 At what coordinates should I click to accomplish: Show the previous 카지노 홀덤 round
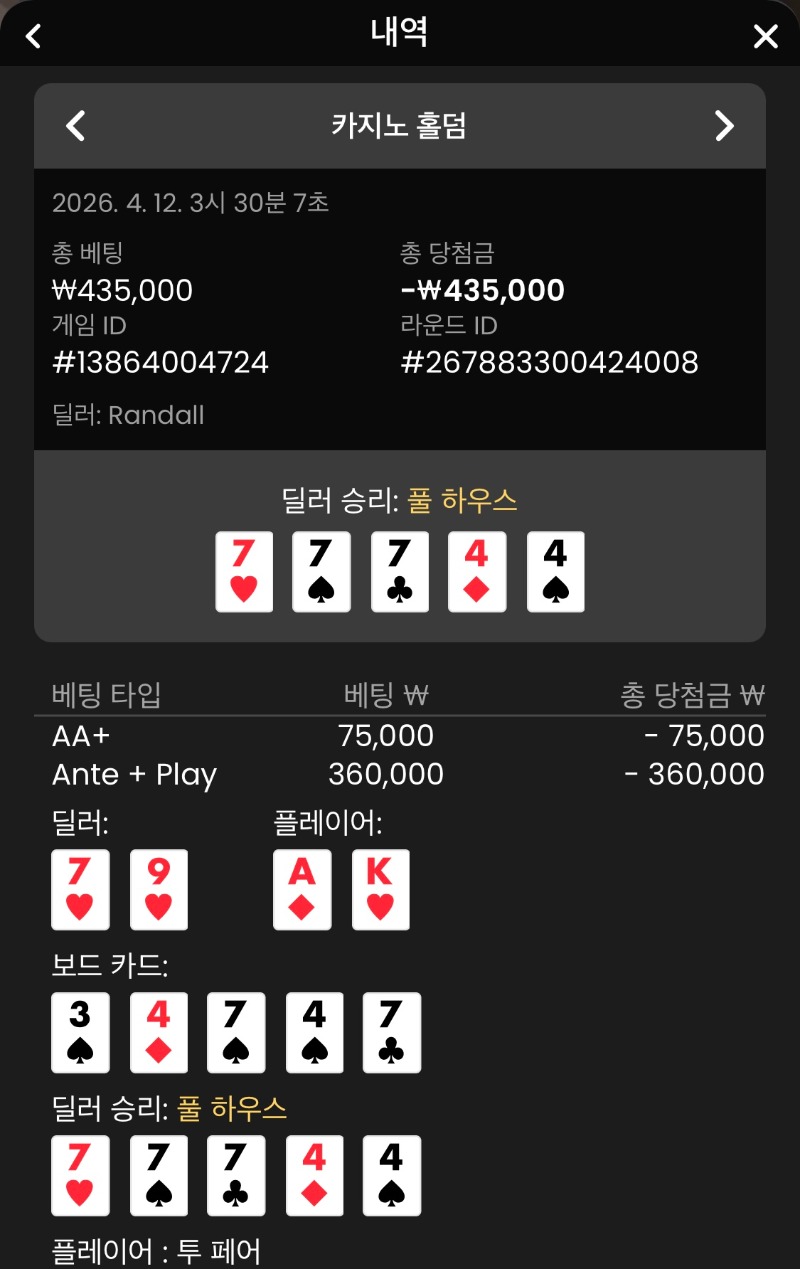(76, 126)
